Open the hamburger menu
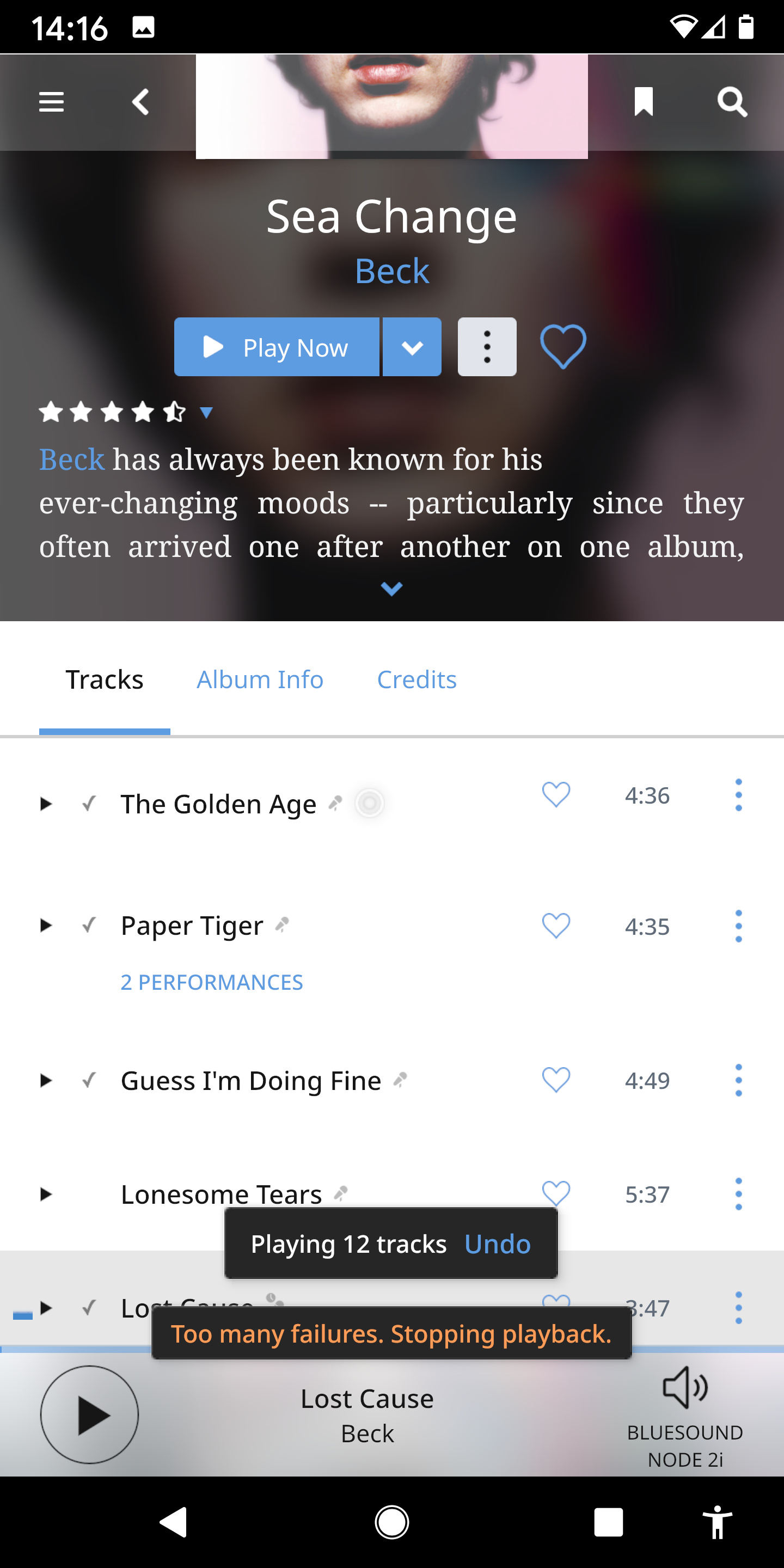The width and height of the screenshot is (784, 1568). click(51, 102)
